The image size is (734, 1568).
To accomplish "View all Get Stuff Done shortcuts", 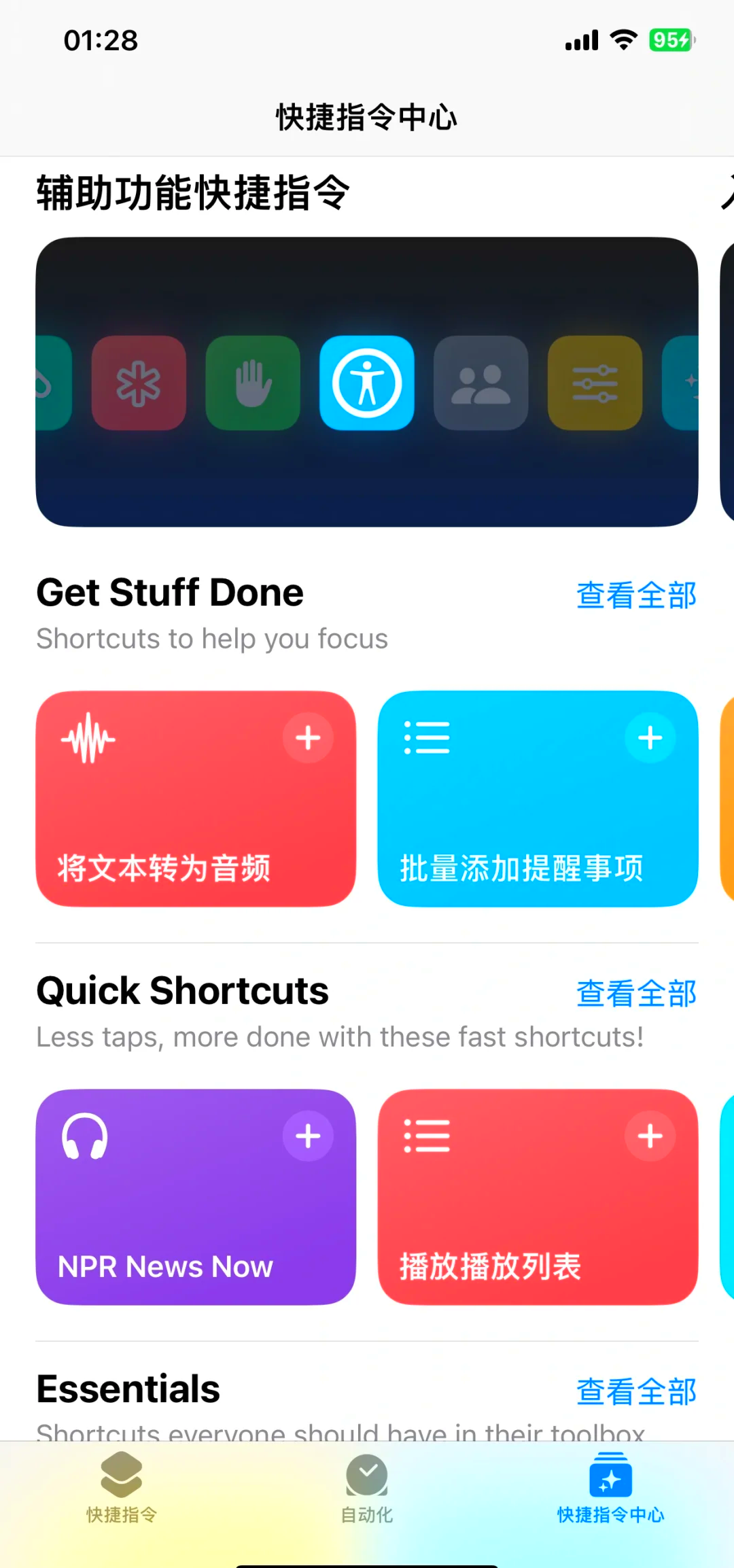I will (x=636, y=595).
